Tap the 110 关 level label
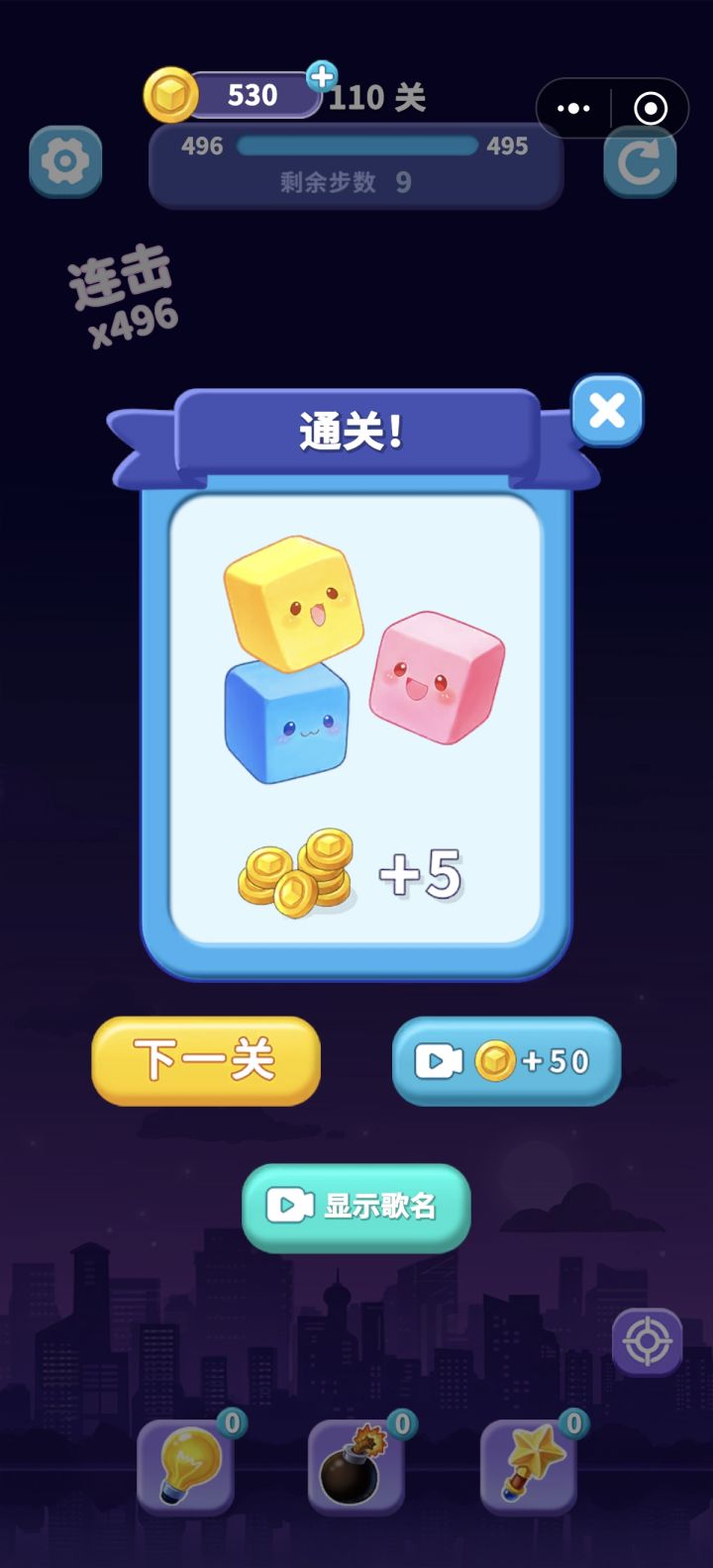The image size is (713, 1568). [376, 98]
